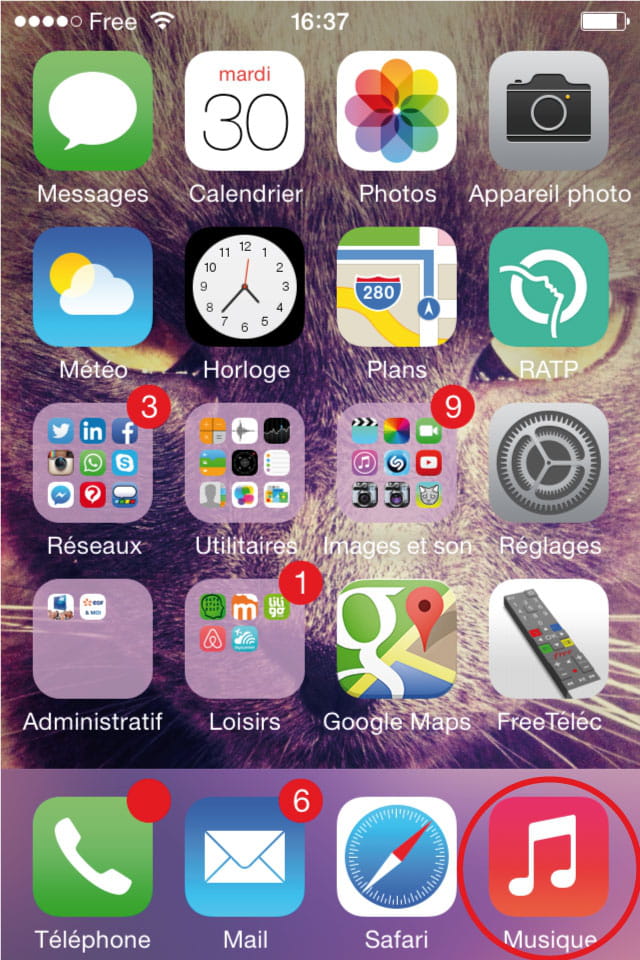Check the Météo weather app

click(93, 286)
